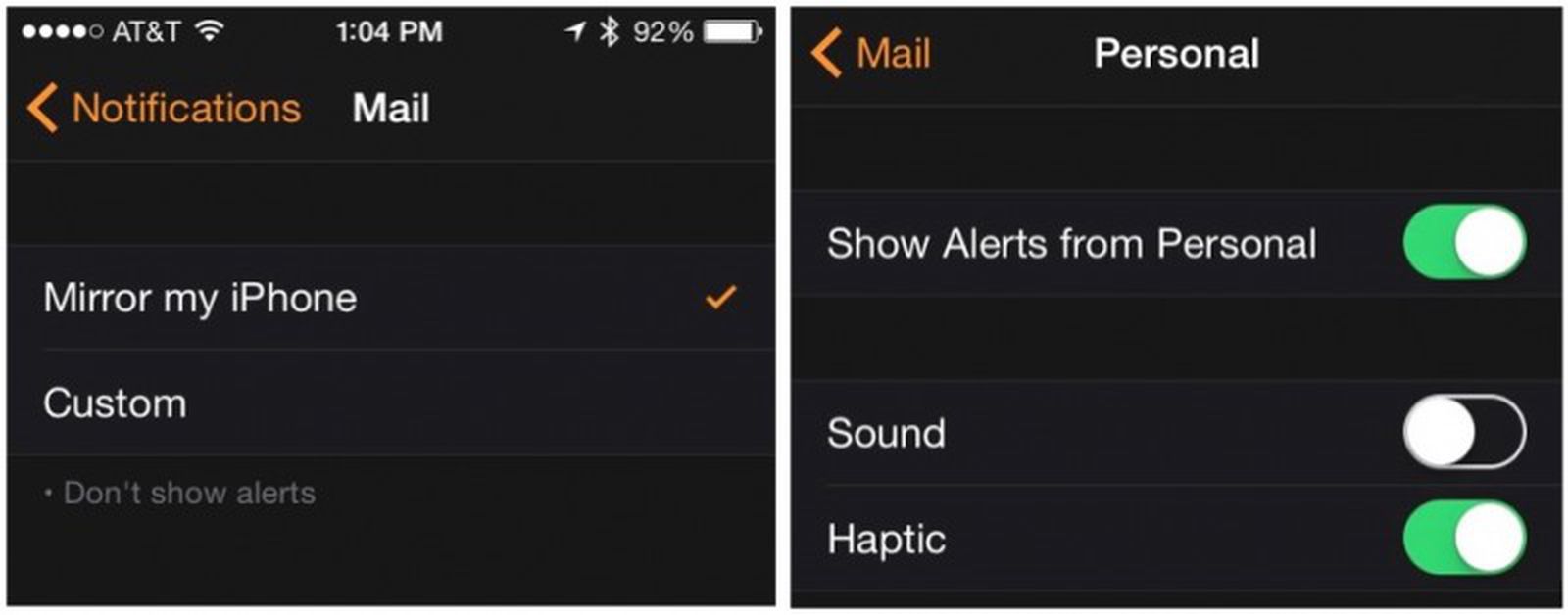Turn on the Sound switch
The width and height of the screenshot is (1568, 615).
(1463, 432)
